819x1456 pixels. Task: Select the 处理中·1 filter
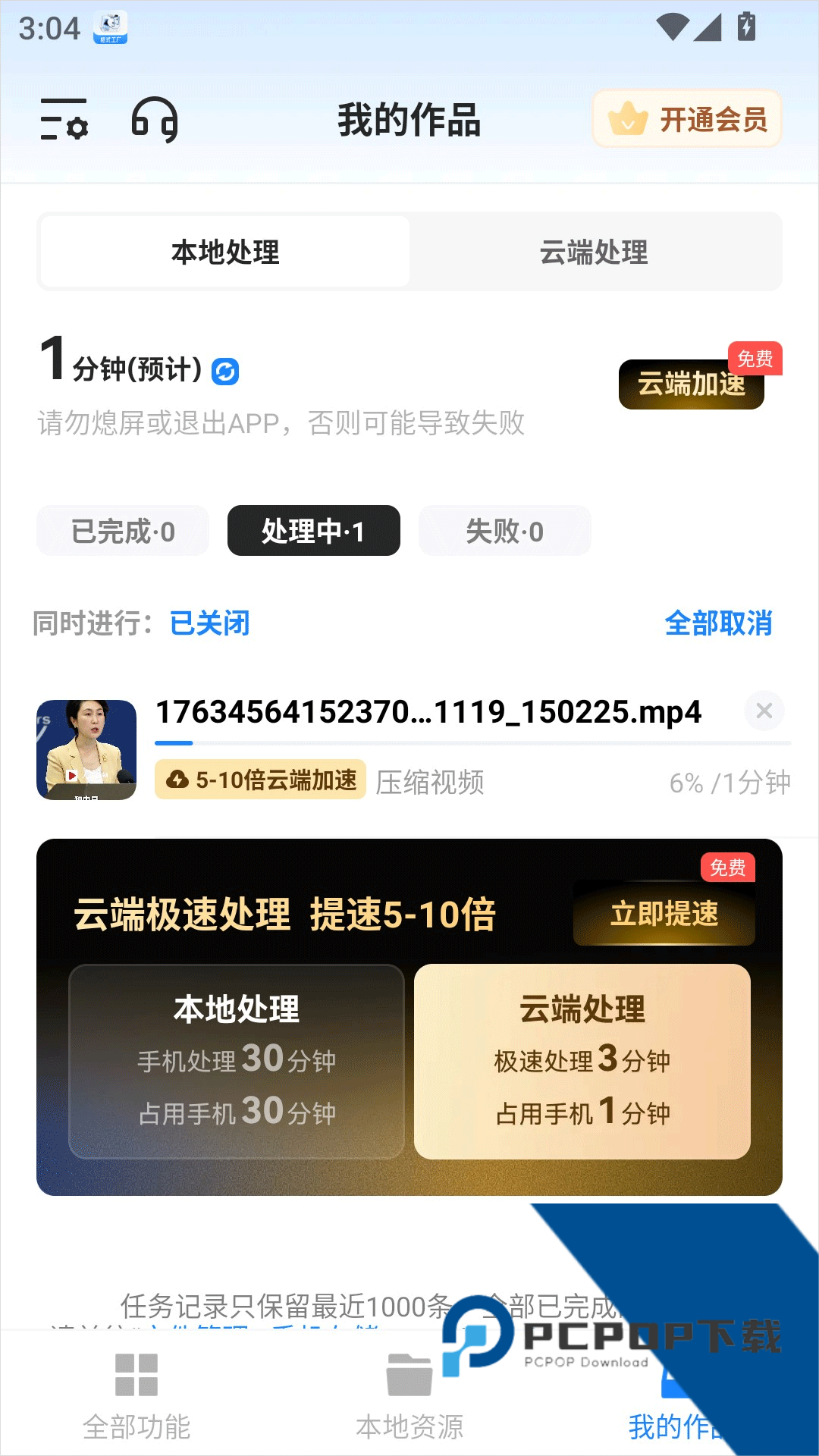point(314,531)
